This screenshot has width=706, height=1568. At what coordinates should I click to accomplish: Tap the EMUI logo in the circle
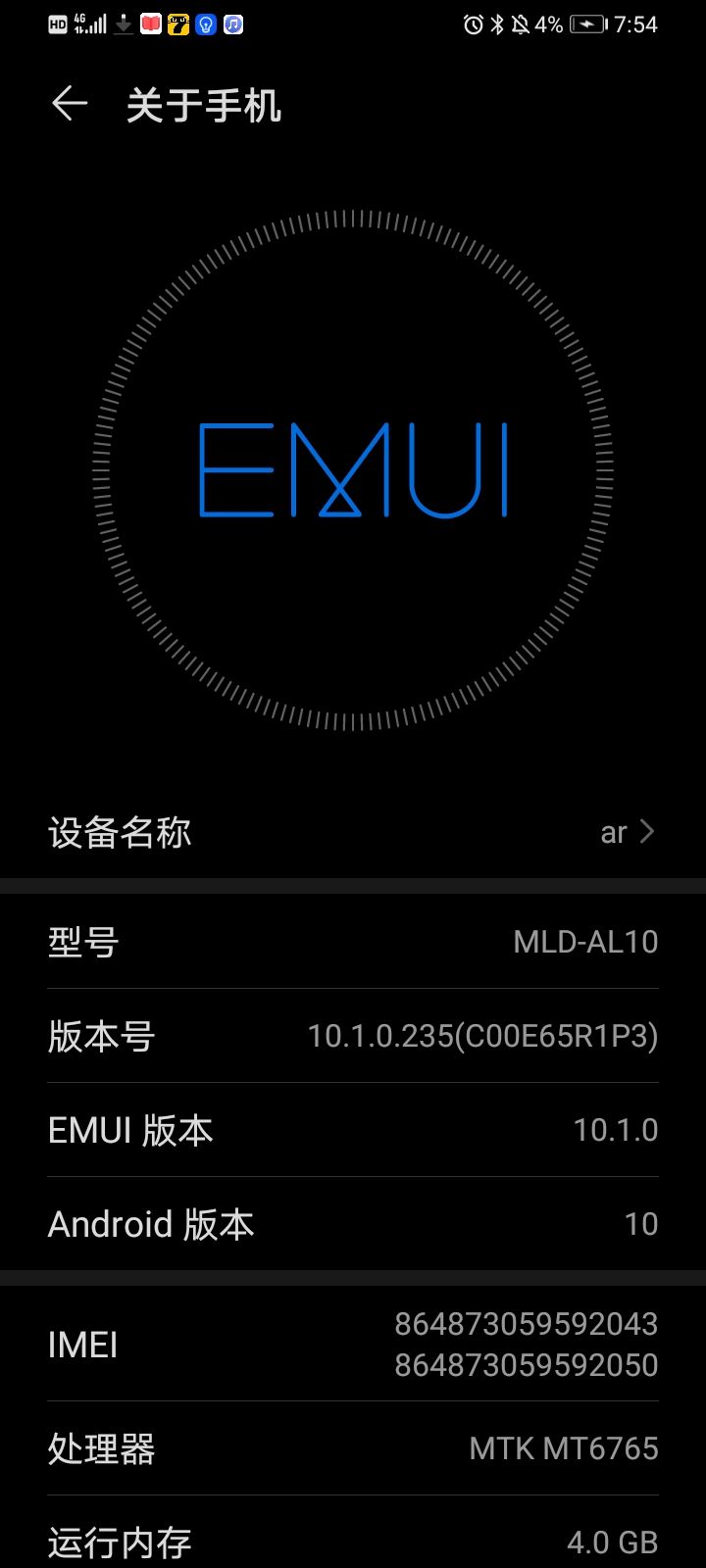353,470
